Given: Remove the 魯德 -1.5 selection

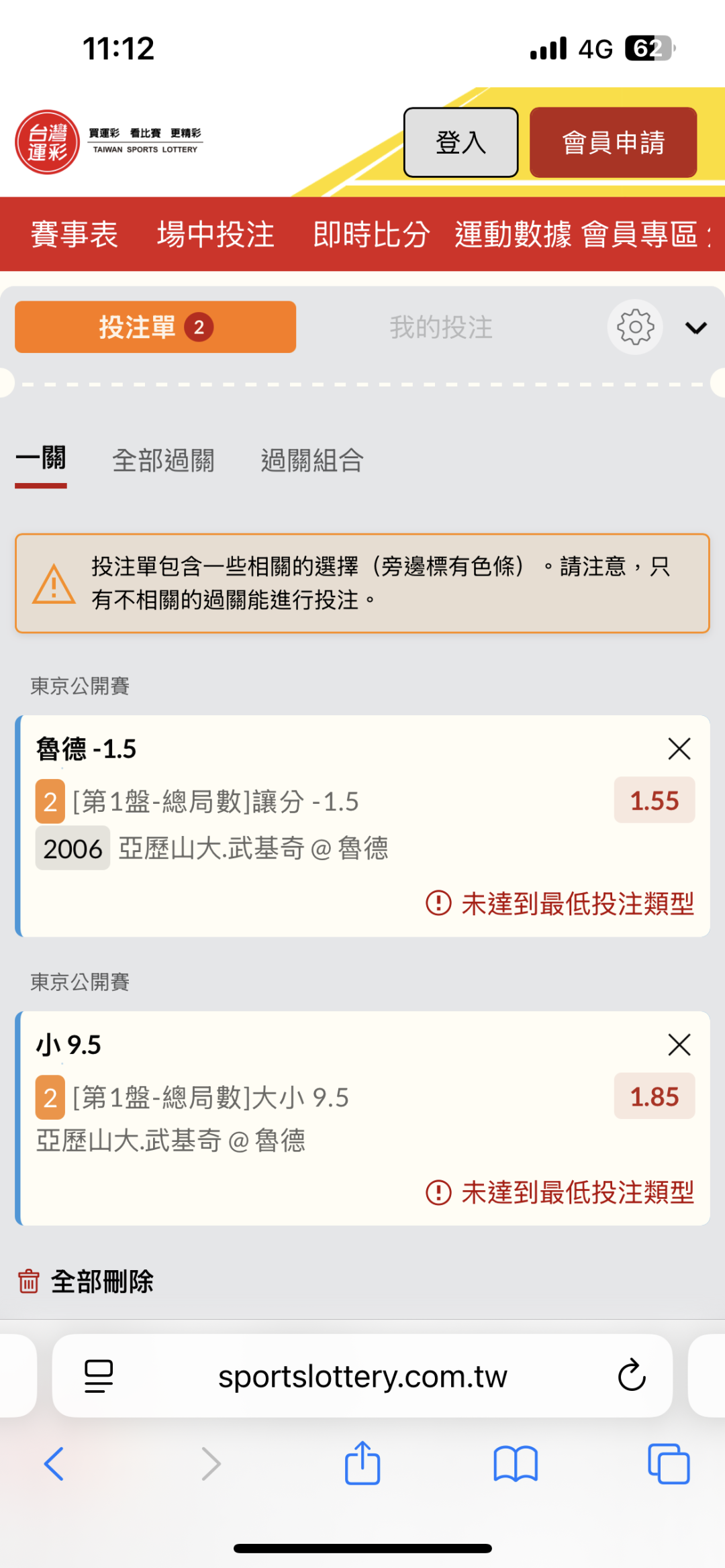Looking at the screenshot, I should (679, 749).
